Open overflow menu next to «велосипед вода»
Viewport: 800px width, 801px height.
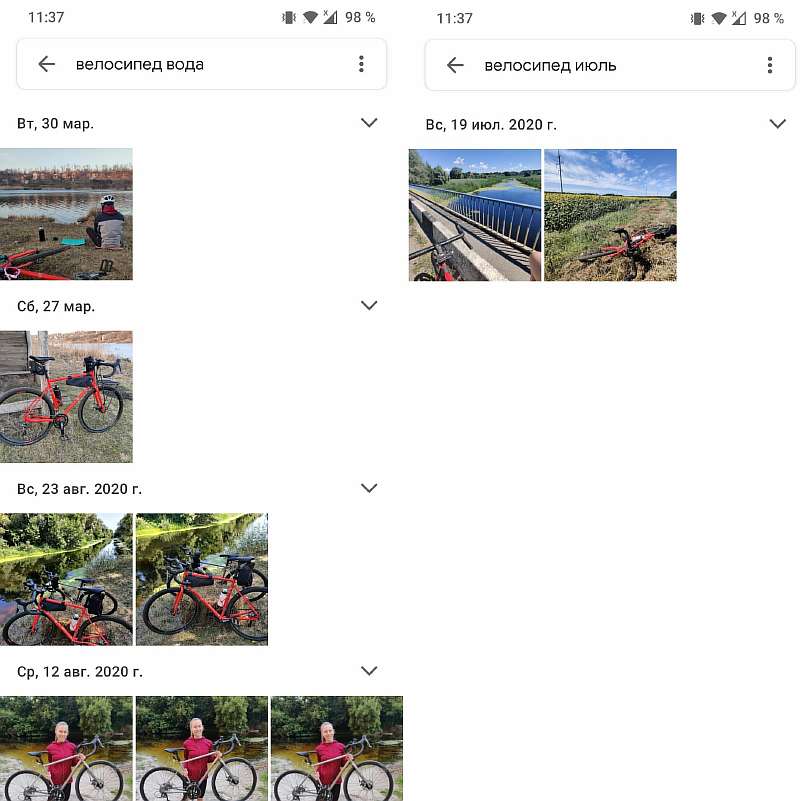point(361,65)
